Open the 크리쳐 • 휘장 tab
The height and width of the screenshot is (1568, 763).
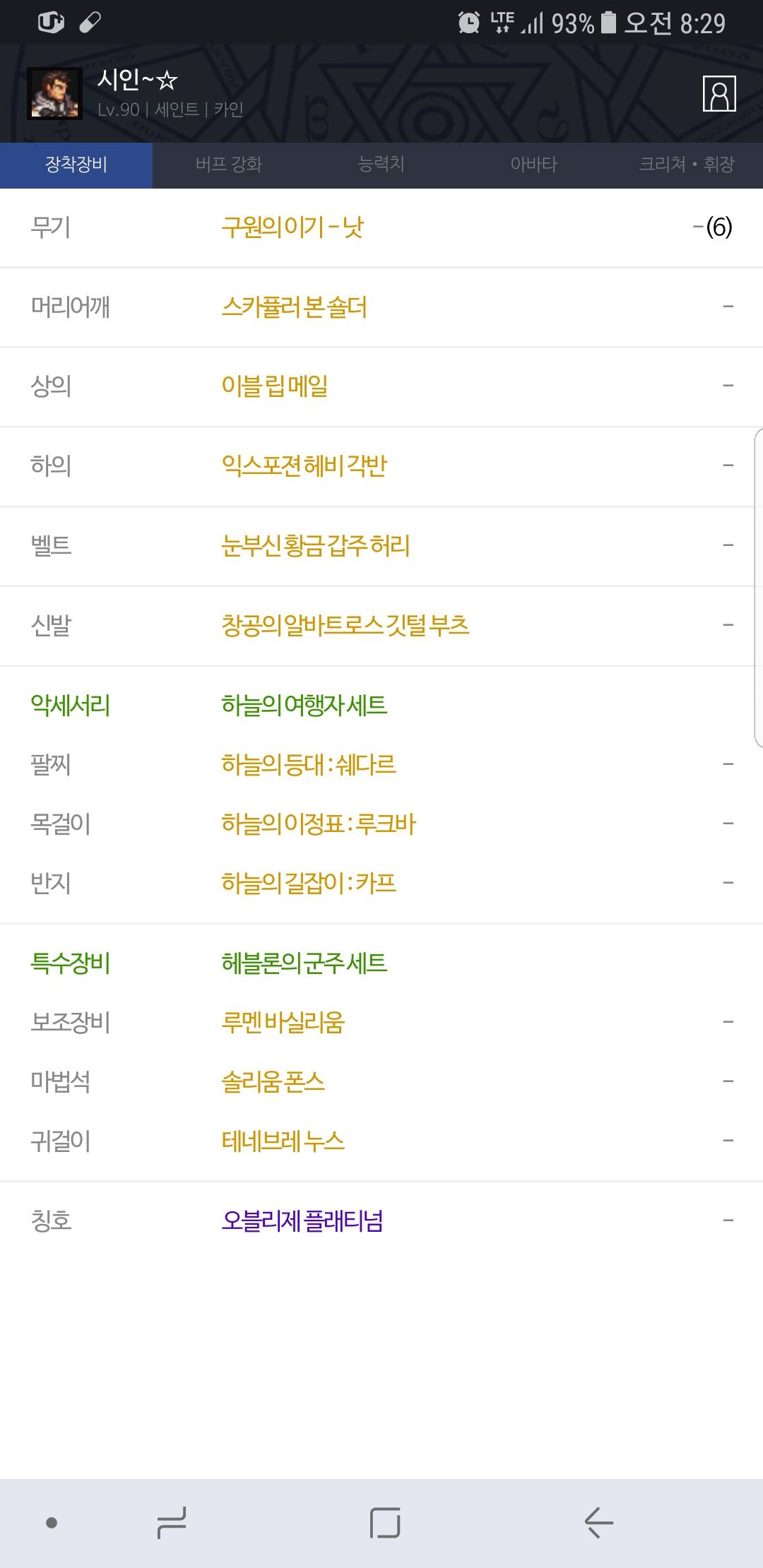coord(687,165)
